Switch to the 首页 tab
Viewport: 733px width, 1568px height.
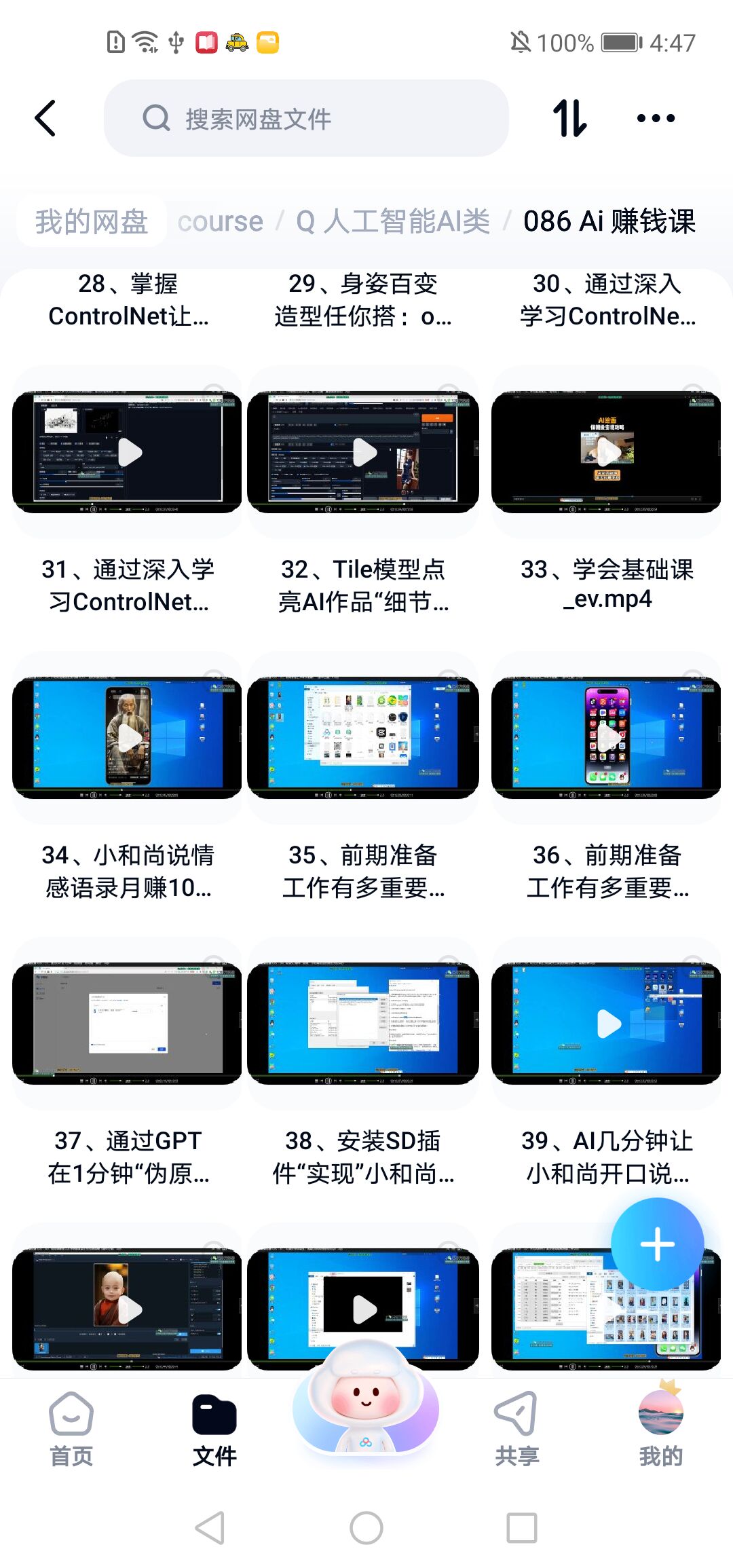pos(71,1429)
